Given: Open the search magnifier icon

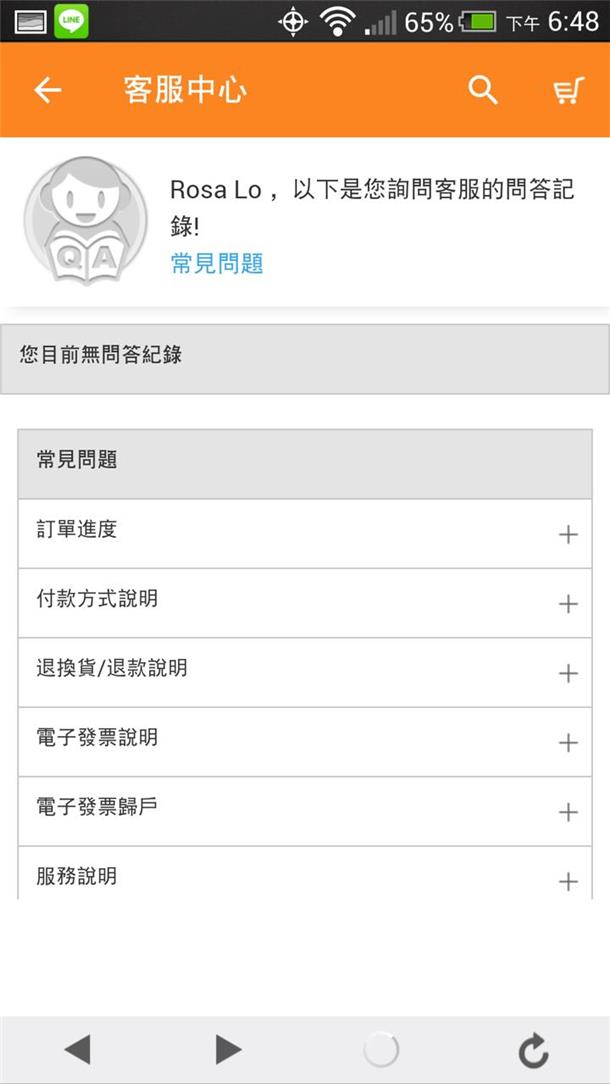Looking at the screenshot, I should [x=483, y=90].
